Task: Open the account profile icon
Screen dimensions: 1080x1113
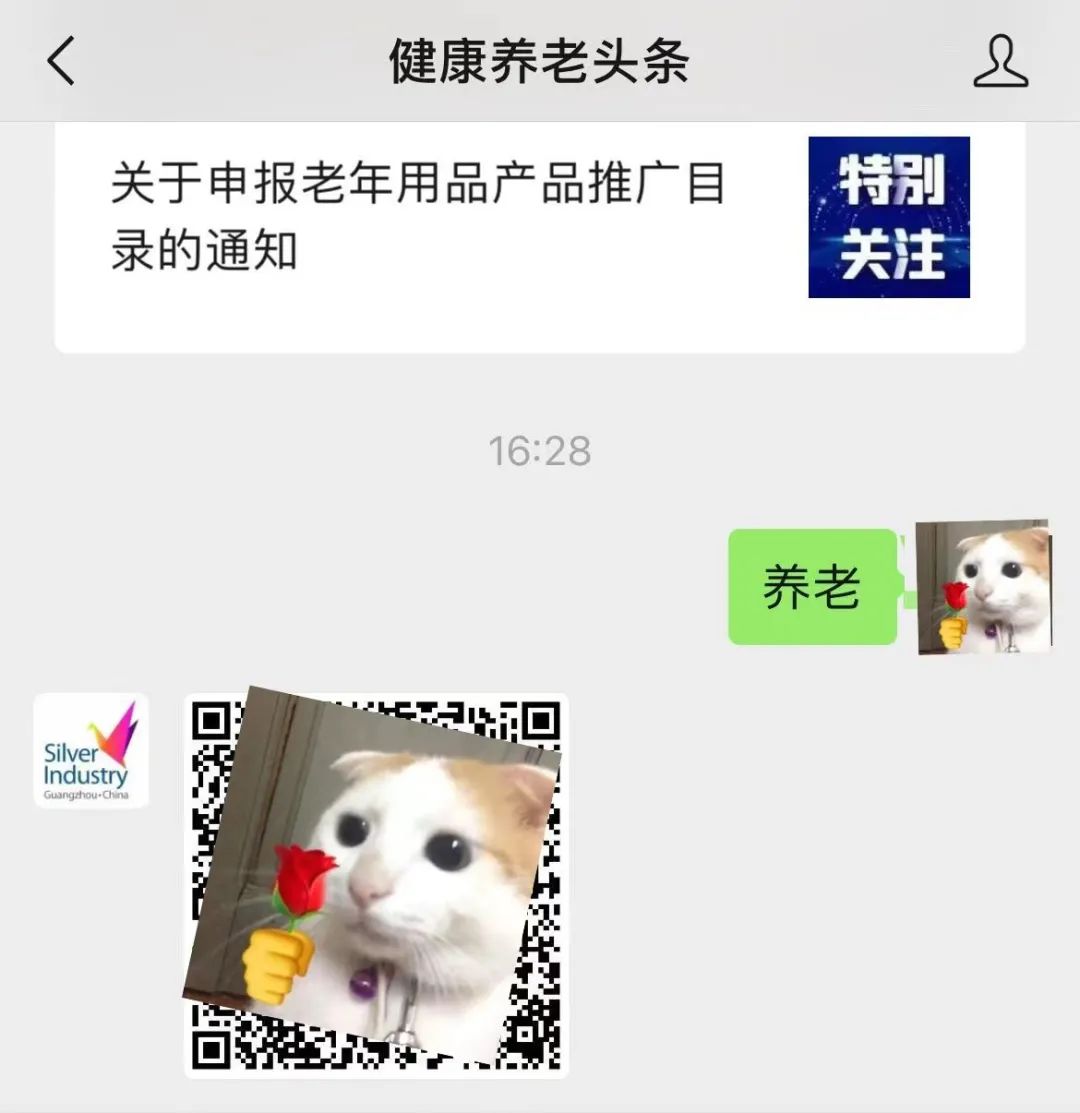Action: pos(1000,62)
